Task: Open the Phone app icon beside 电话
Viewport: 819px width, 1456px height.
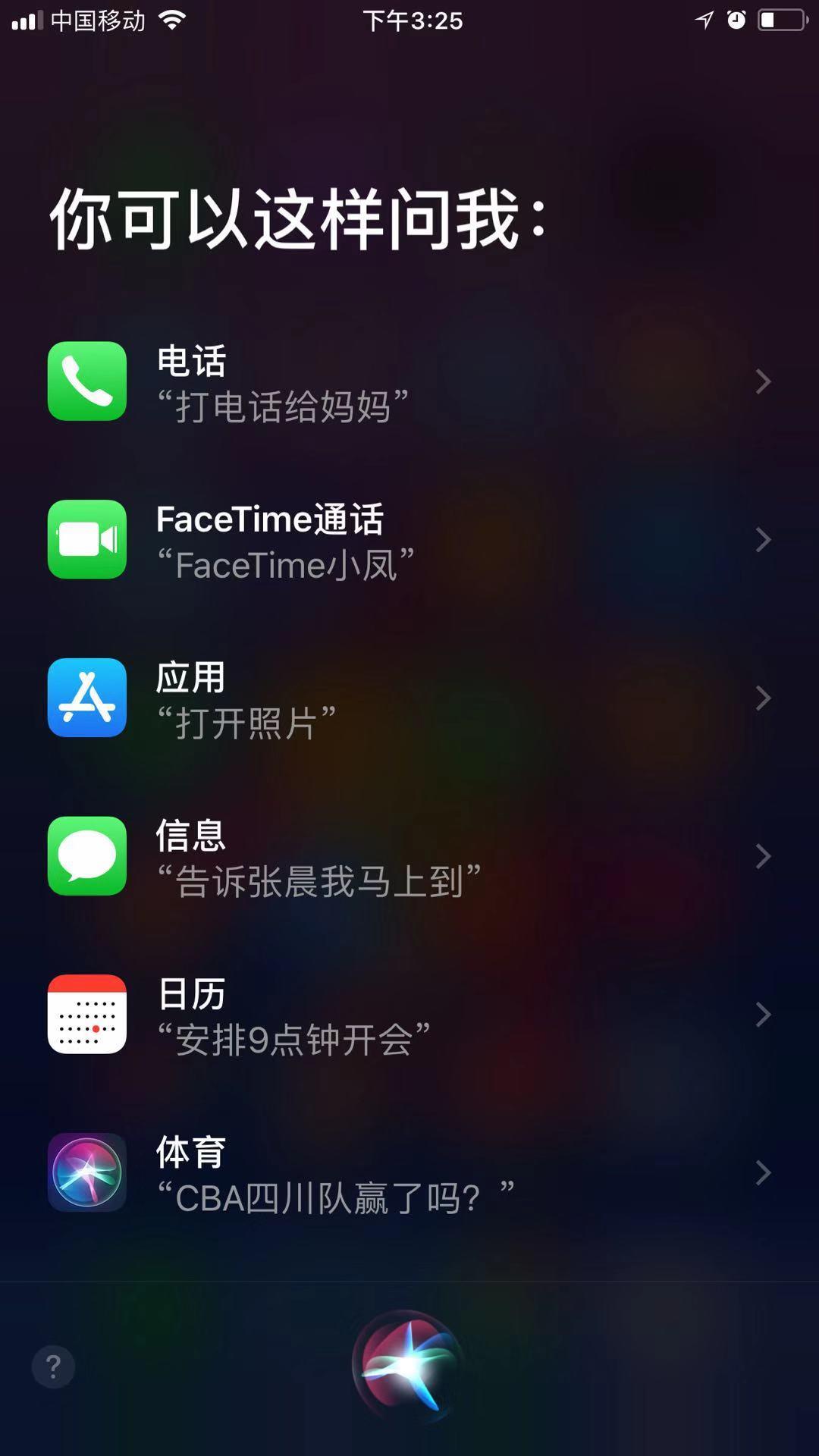Action: (x=86, y=381)
